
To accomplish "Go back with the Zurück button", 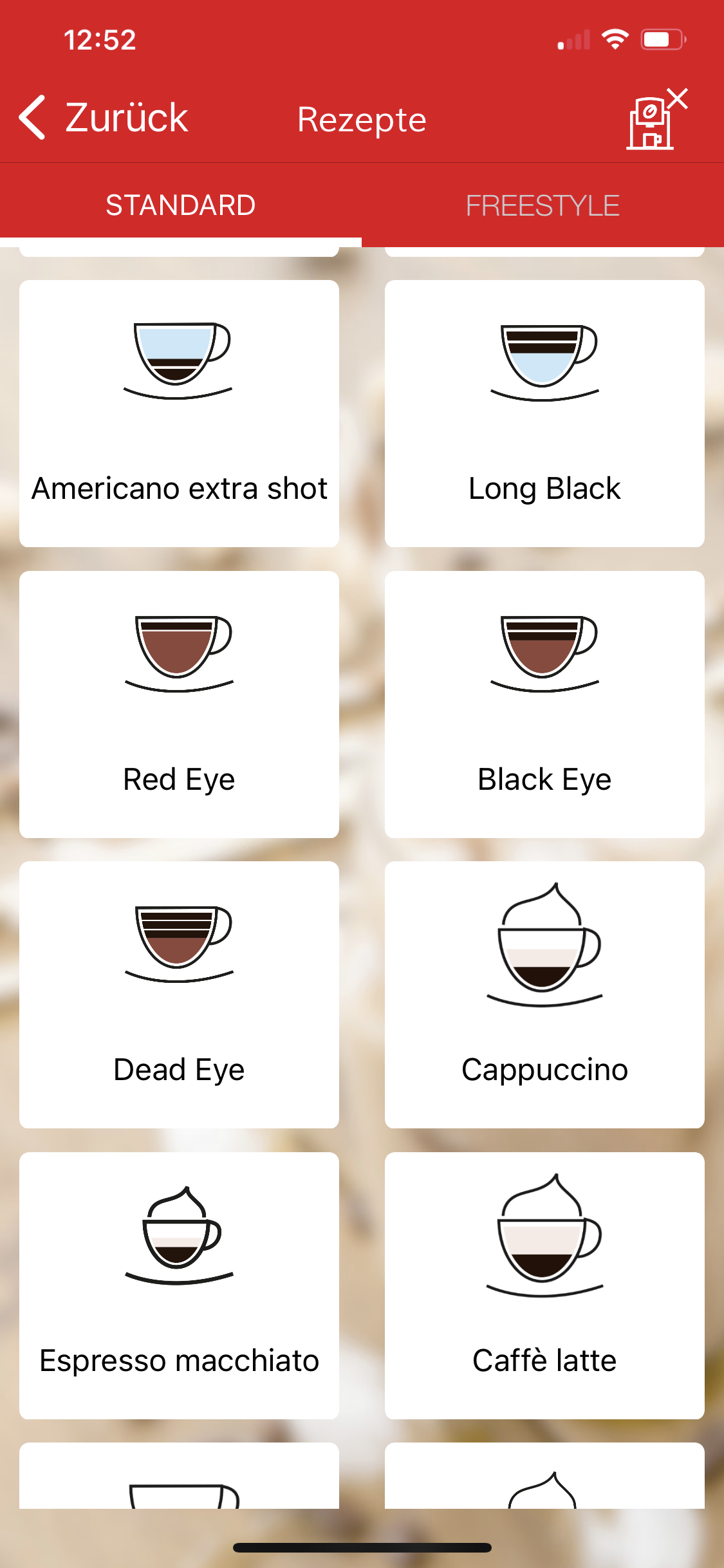I will coord(103,118).
